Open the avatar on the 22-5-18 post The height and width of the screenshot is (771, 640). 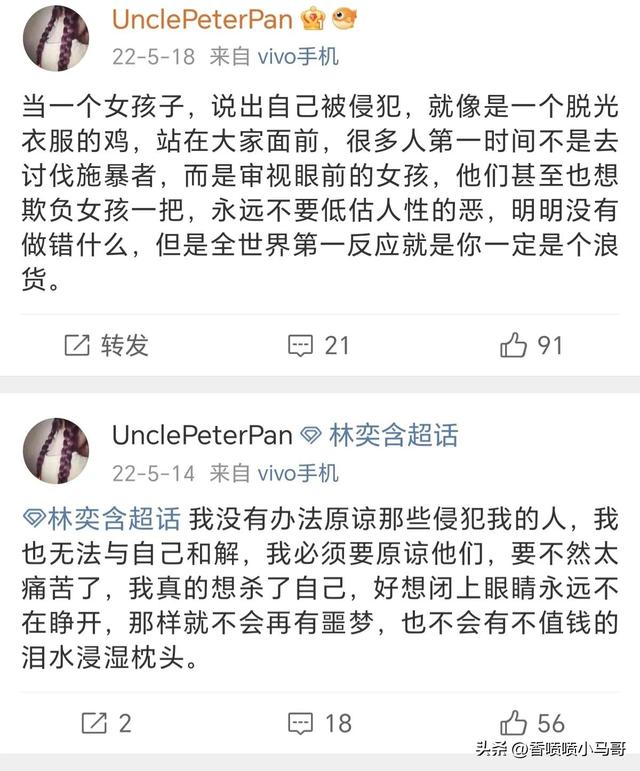coord(56,38)
